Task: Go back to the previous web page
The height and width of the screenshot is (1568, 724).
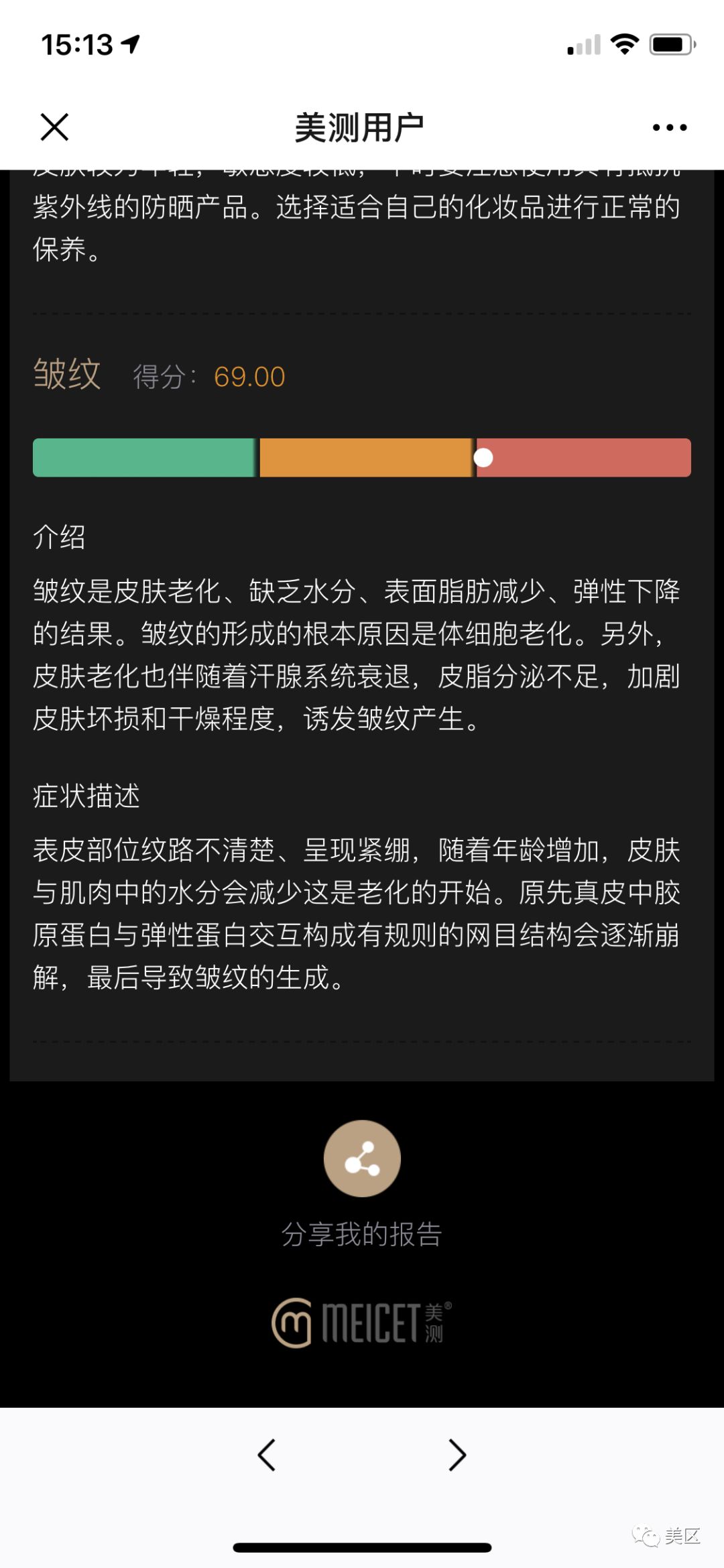Action: point(267,1455)
